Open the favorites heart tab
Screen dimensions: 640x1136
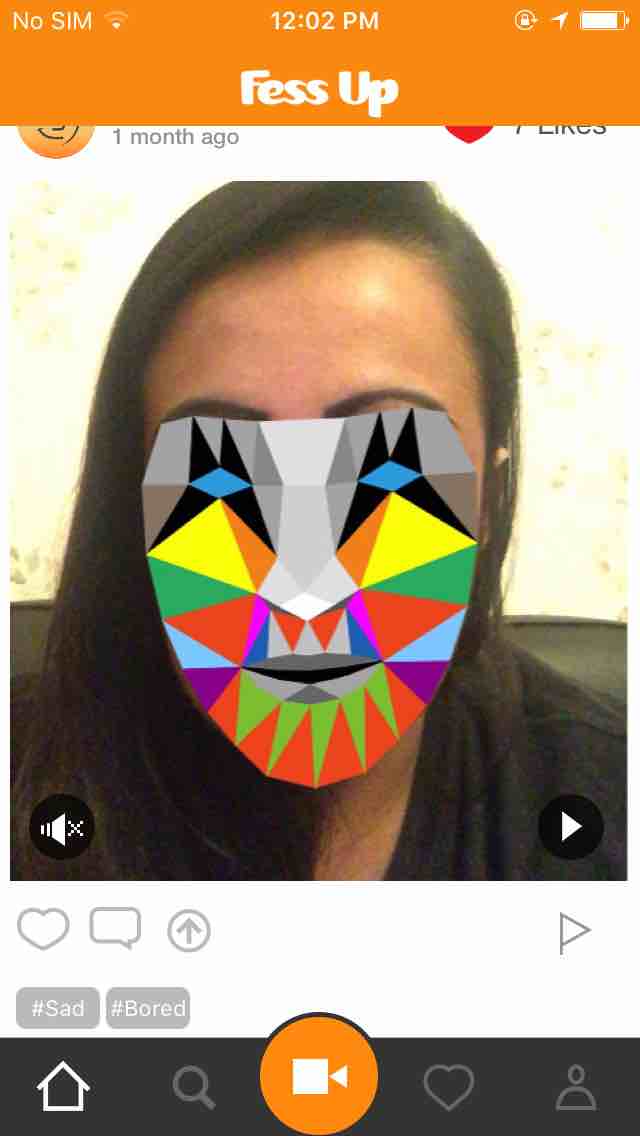point(448,1086)
